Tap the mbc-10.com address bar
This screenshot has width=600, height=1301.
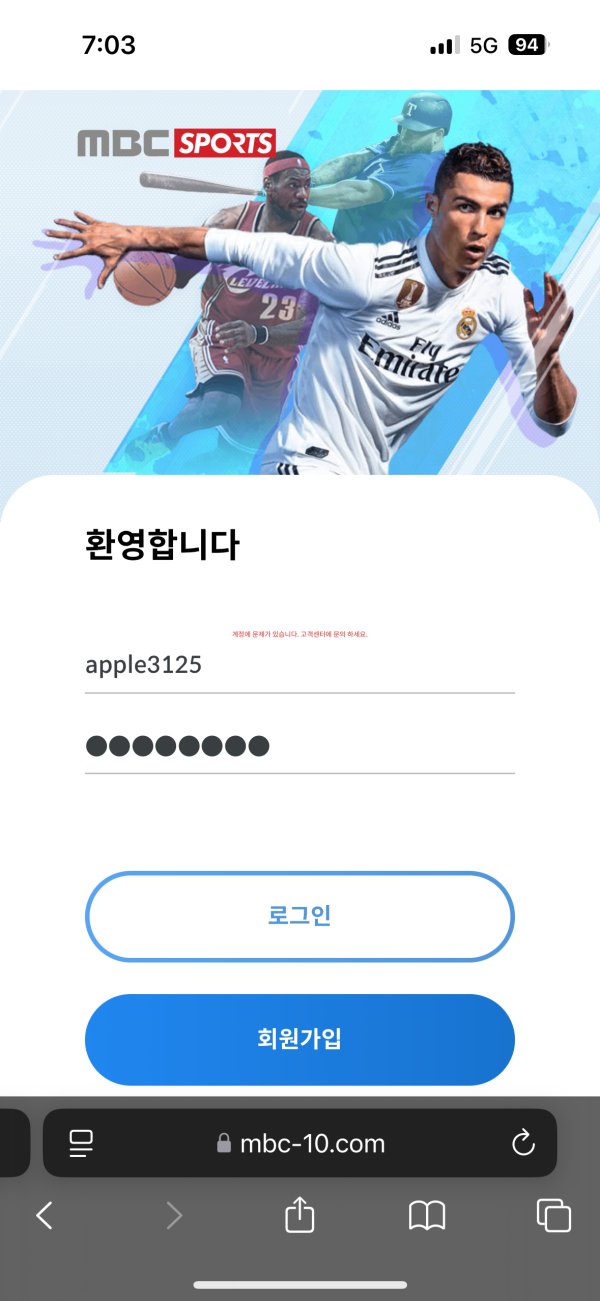click(300, 1144)
